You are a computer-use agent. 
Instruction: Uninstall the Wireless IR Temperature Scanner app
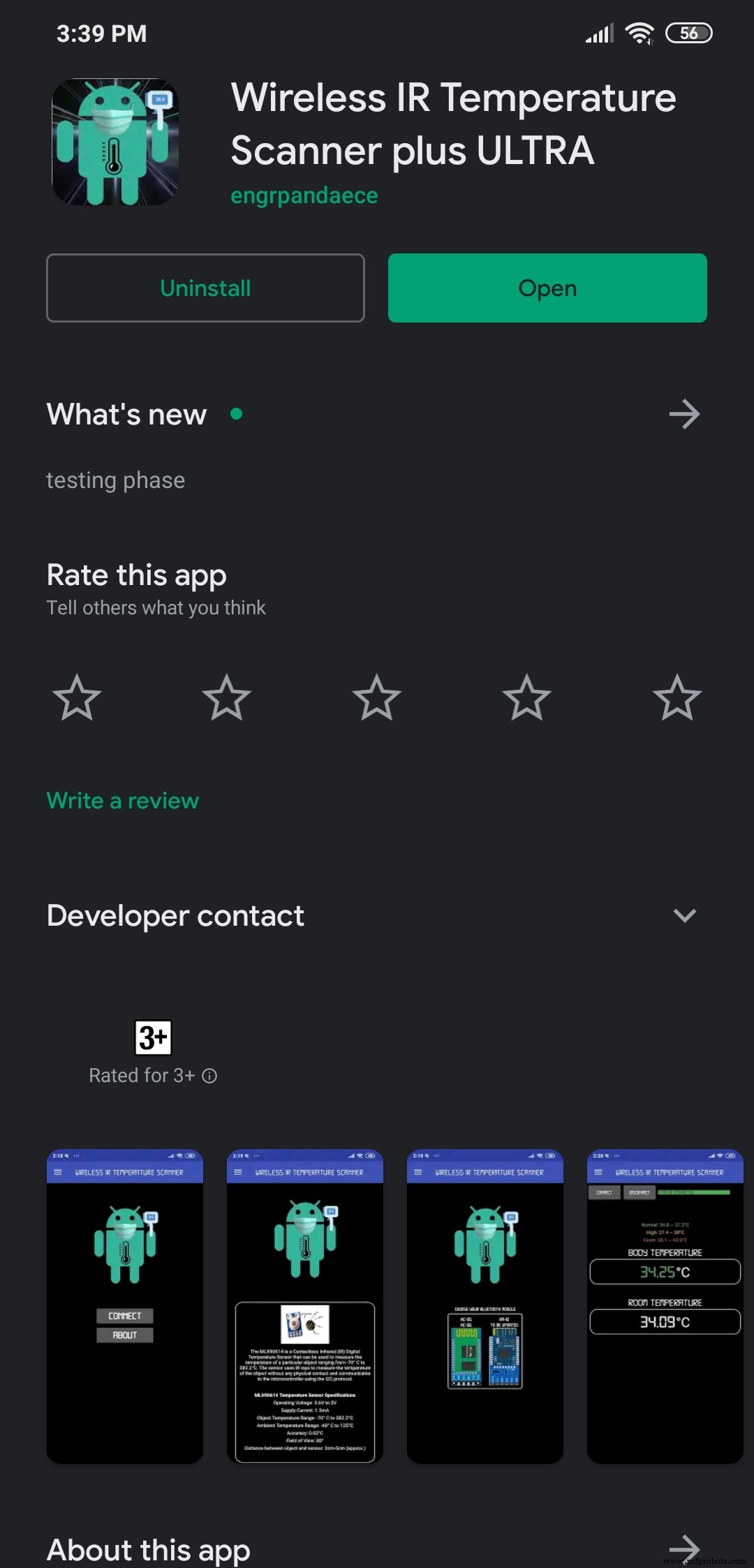point(205,288)
